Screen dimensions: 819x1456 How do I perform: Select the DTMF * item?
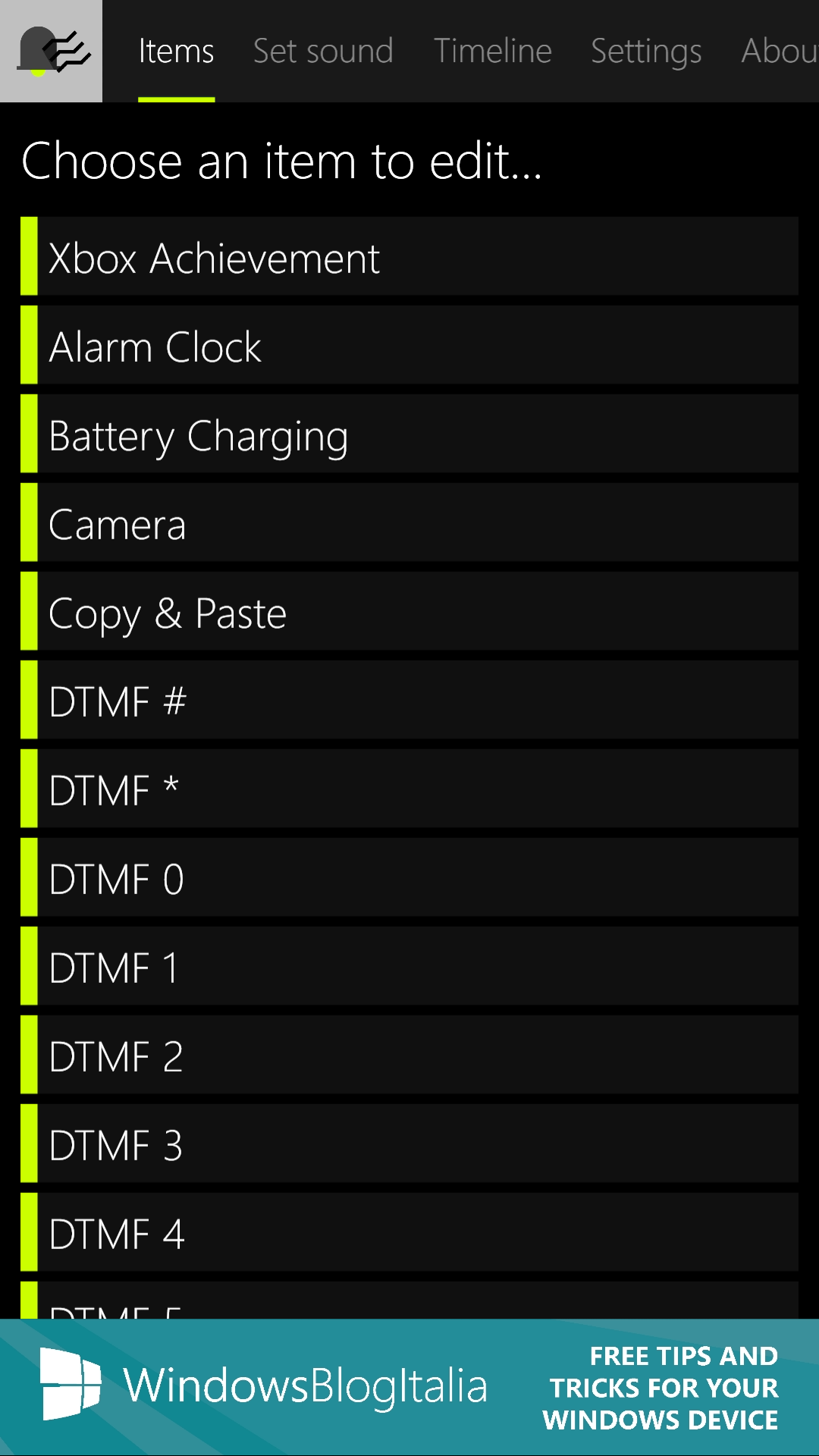(409, 789)
